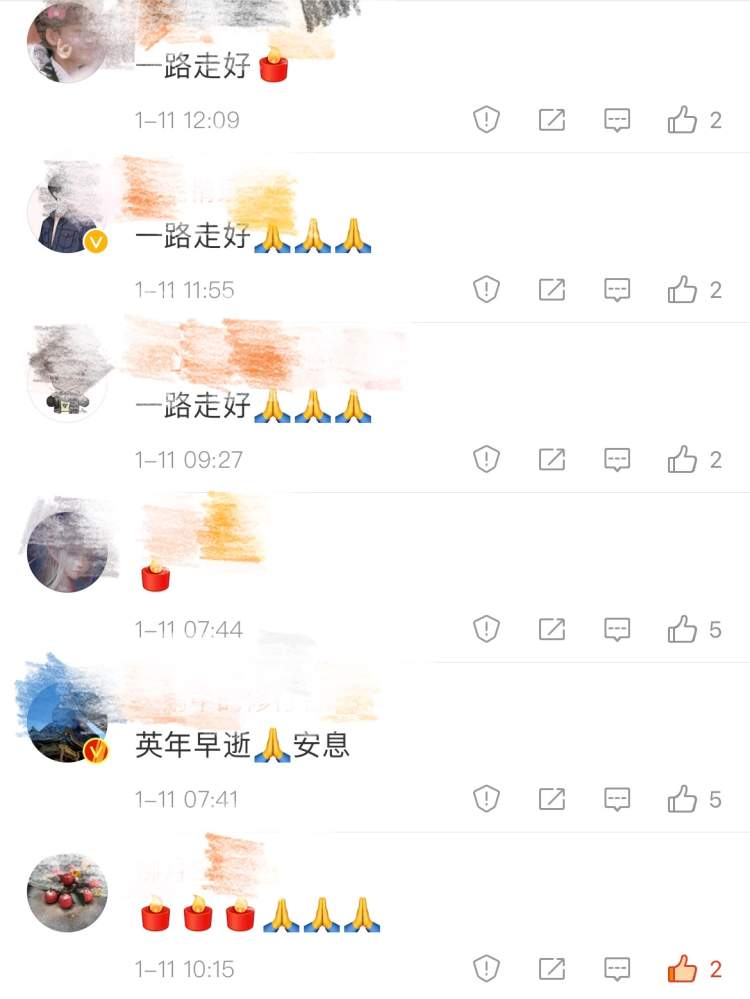750x999 pixels.
Task: Reply to the comment from 1-11 07:44
Action: coord(618,630)
